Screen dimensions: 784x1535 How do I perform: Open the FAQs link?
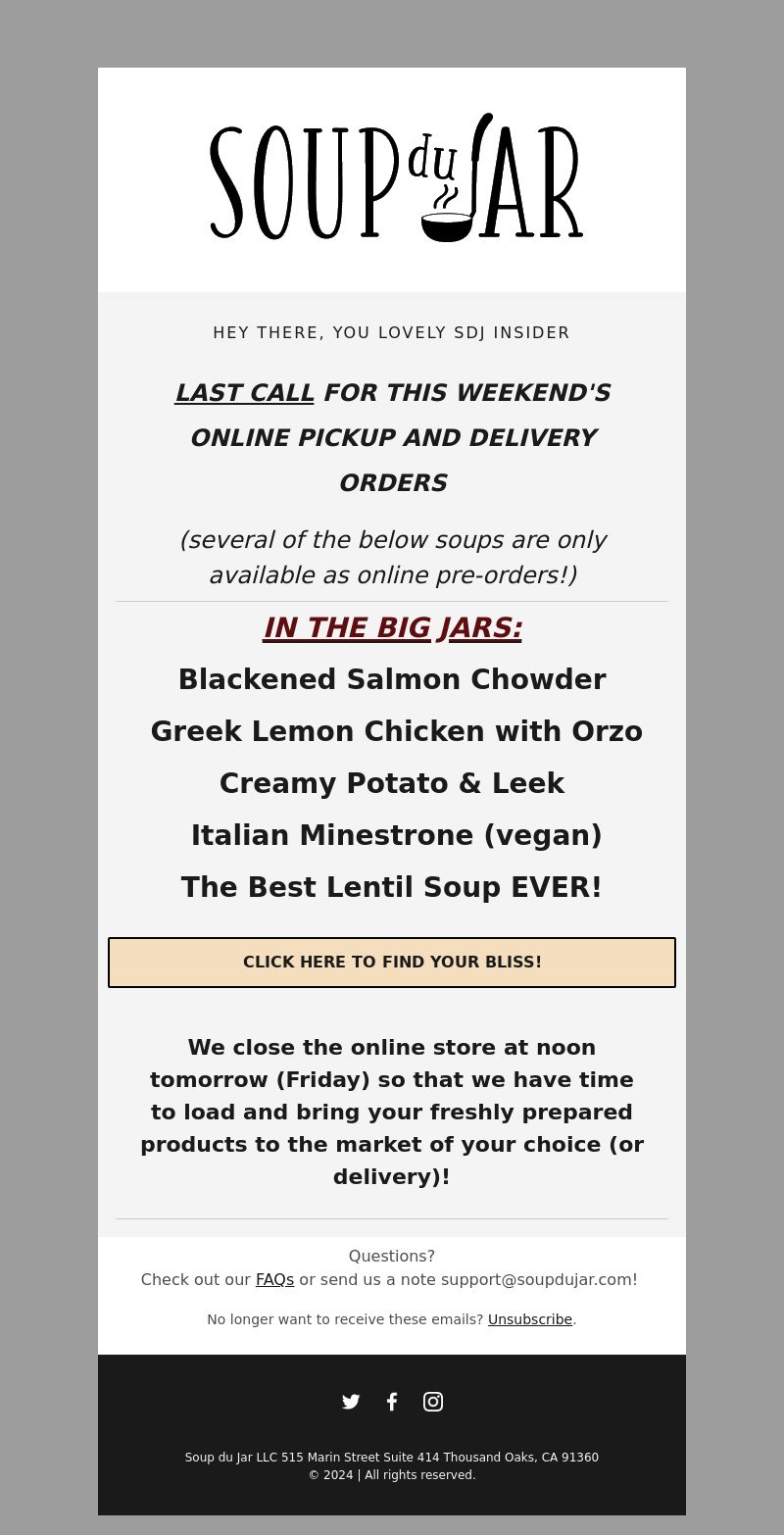click(274, 1279)
